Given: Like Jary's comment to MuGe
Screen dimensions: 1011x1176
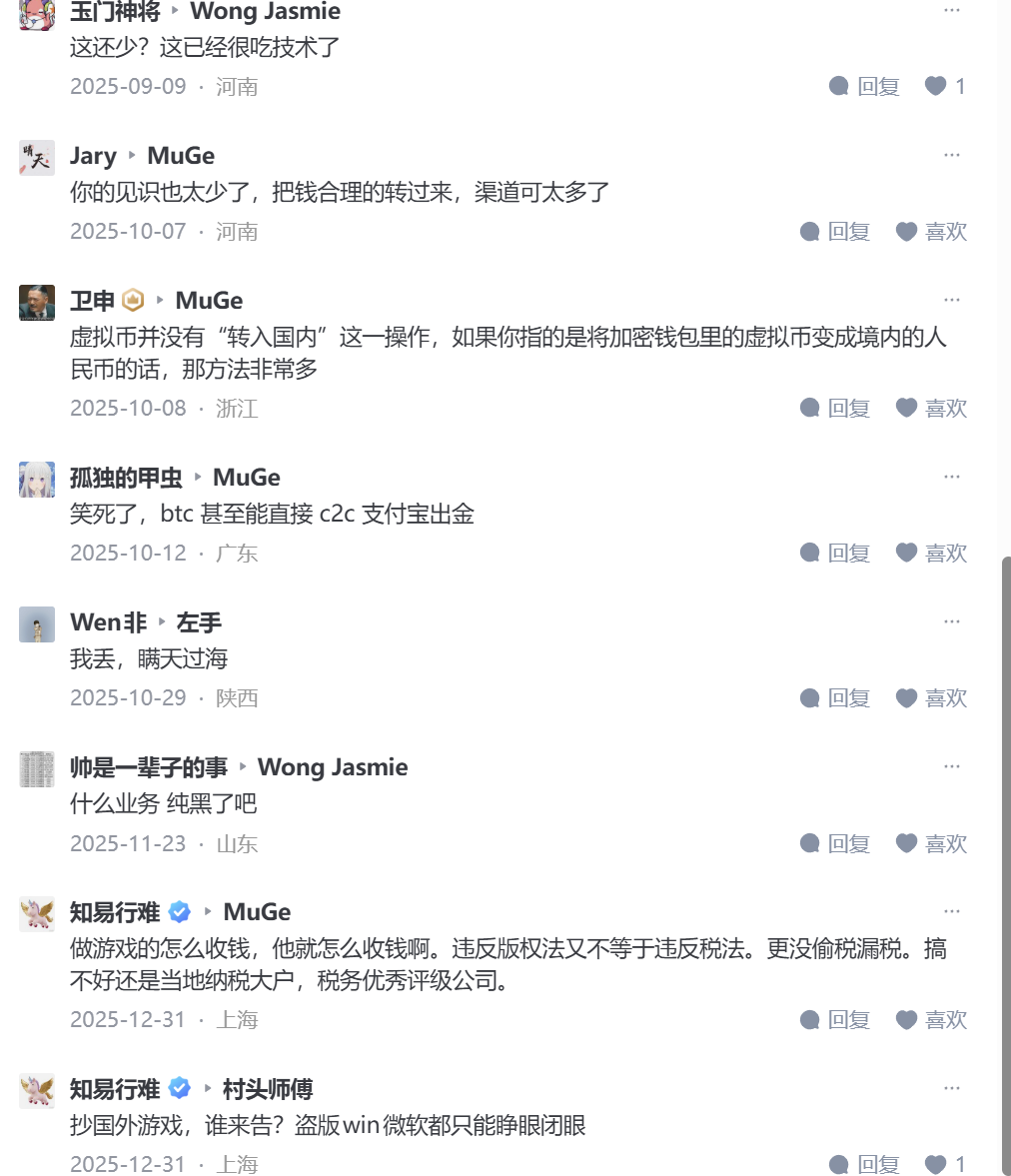Looking at the screenshot, I should pos(931,232).
